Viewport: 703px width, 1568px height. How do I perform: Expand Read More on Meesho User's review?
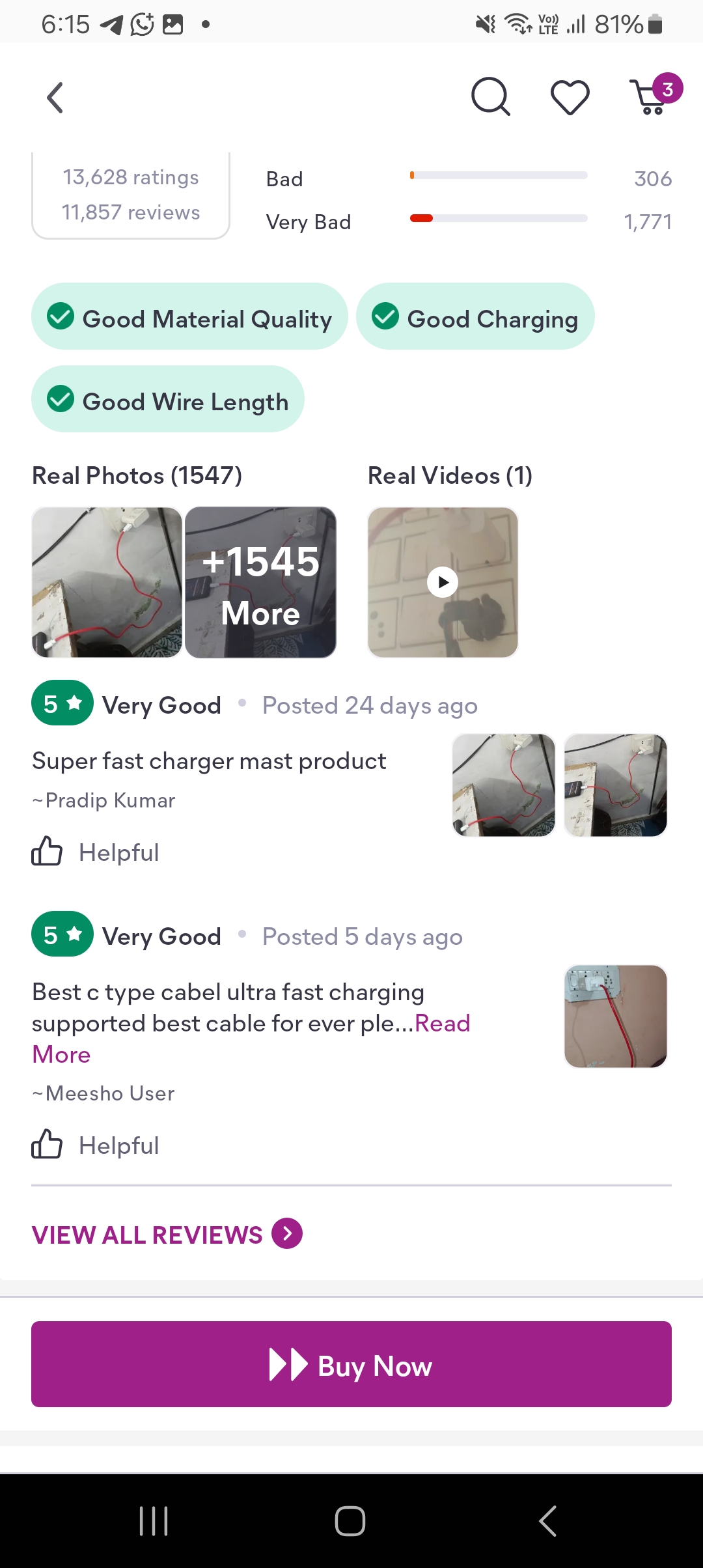click(443, 1024)
